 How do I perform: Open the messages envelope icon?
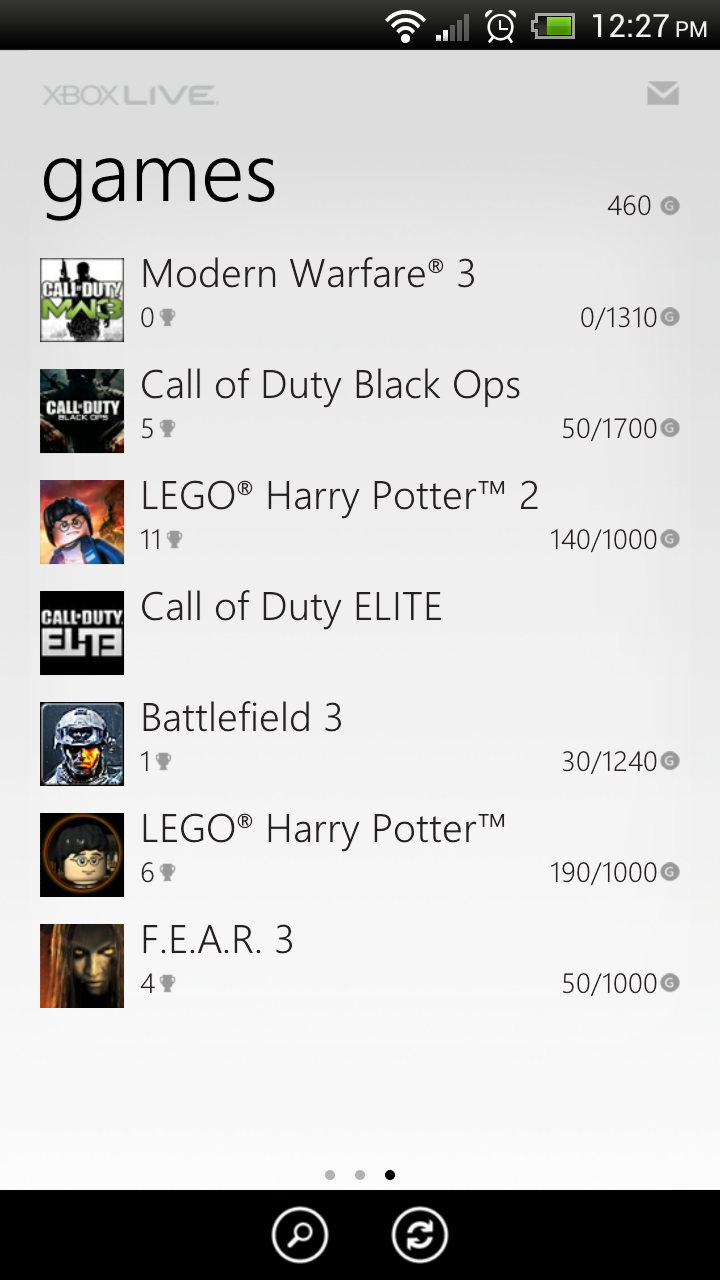coord(662,94)
